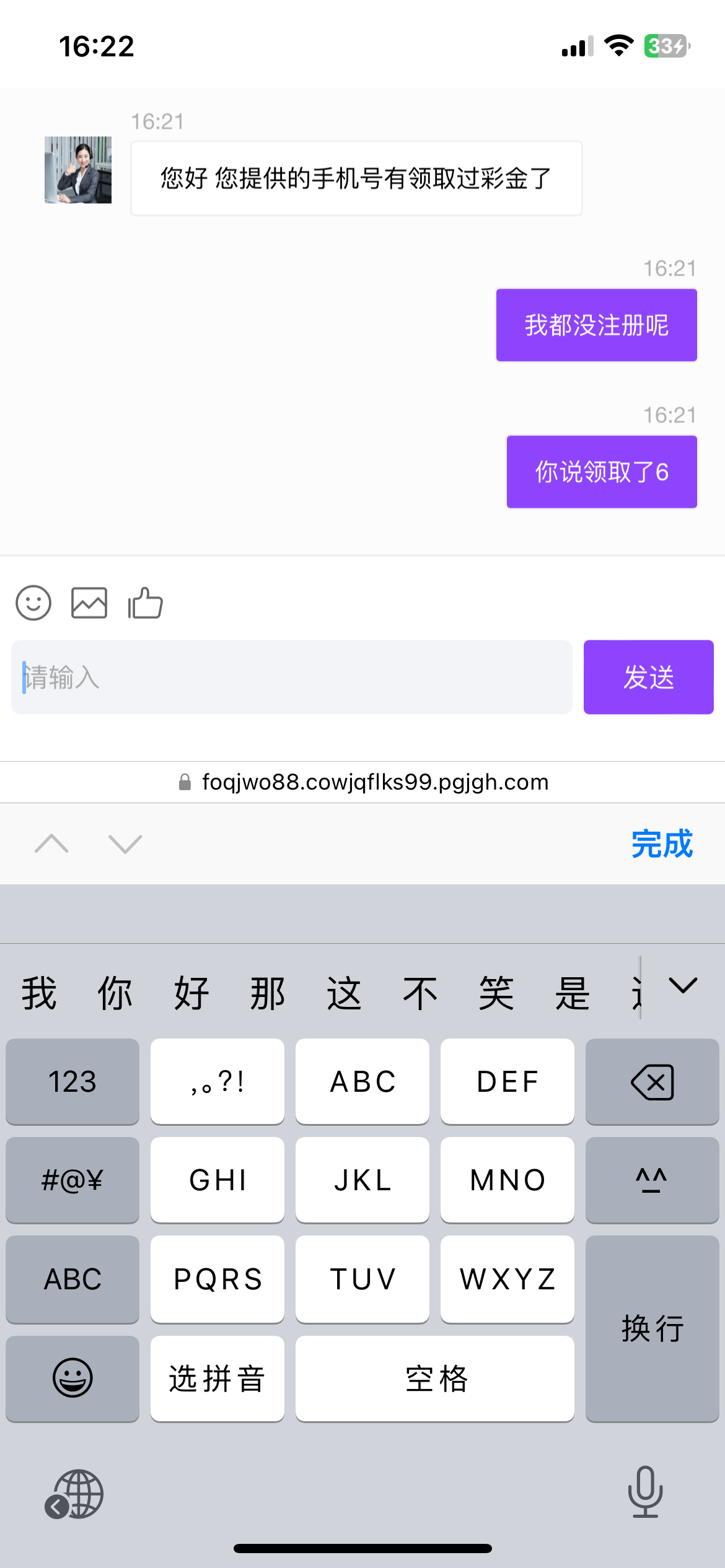This screenshot has height=1568, width=725.
Task: Open the emoji picker in chat
Action: [x=33, y=603]
